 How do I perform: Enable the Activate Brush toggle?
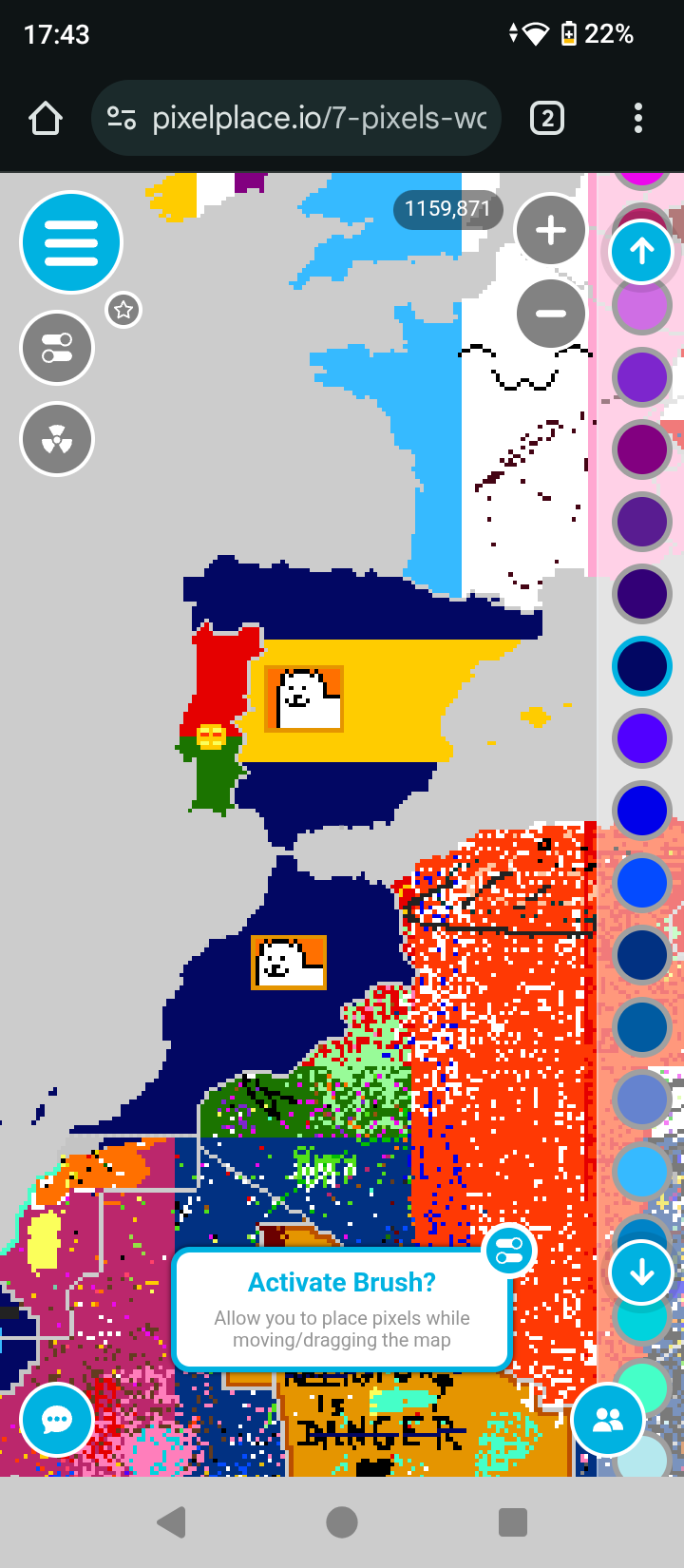pos(509,1250)
